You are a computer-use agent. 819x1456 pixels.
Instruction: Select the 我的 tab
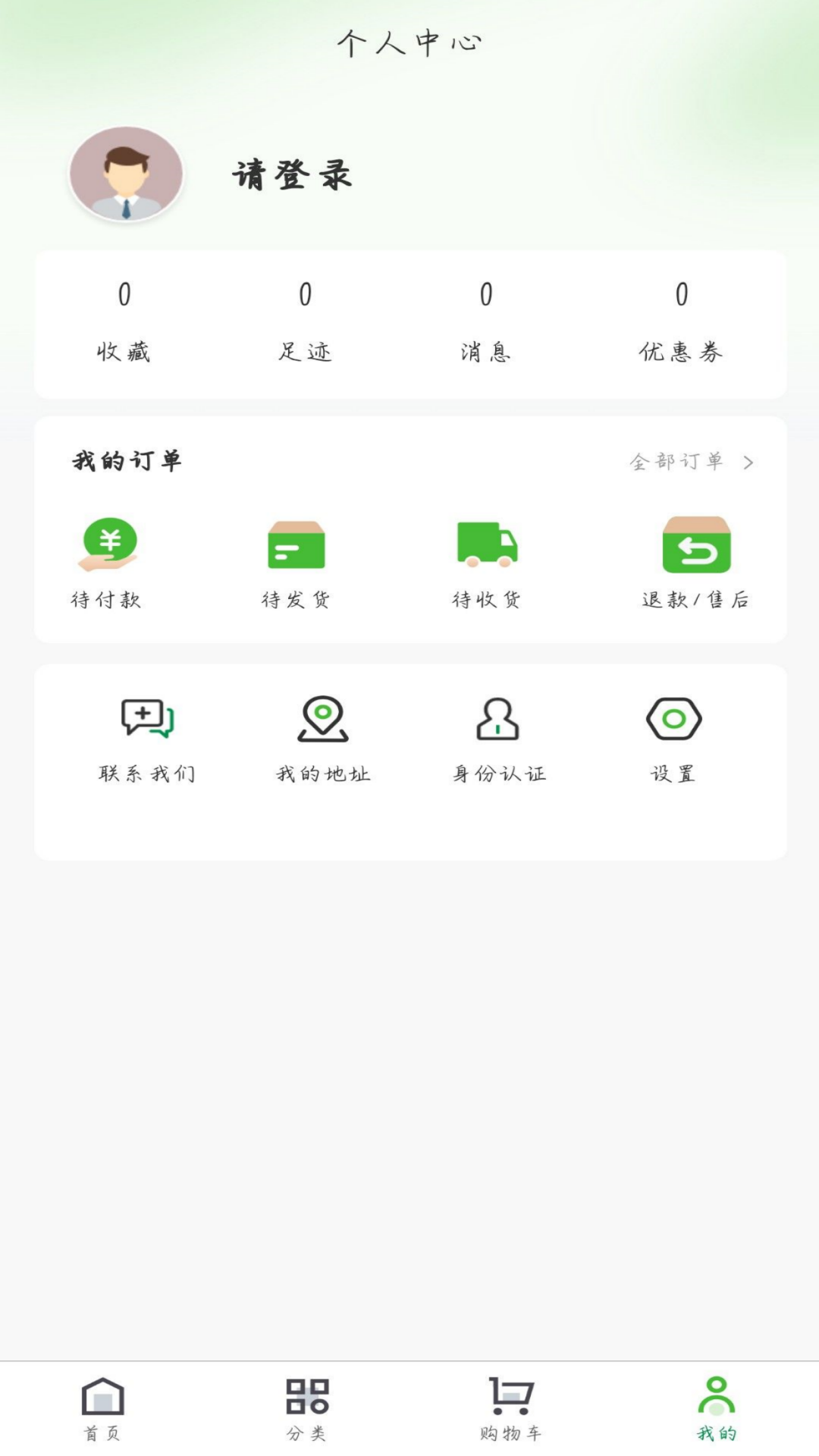coord(716,1408)
